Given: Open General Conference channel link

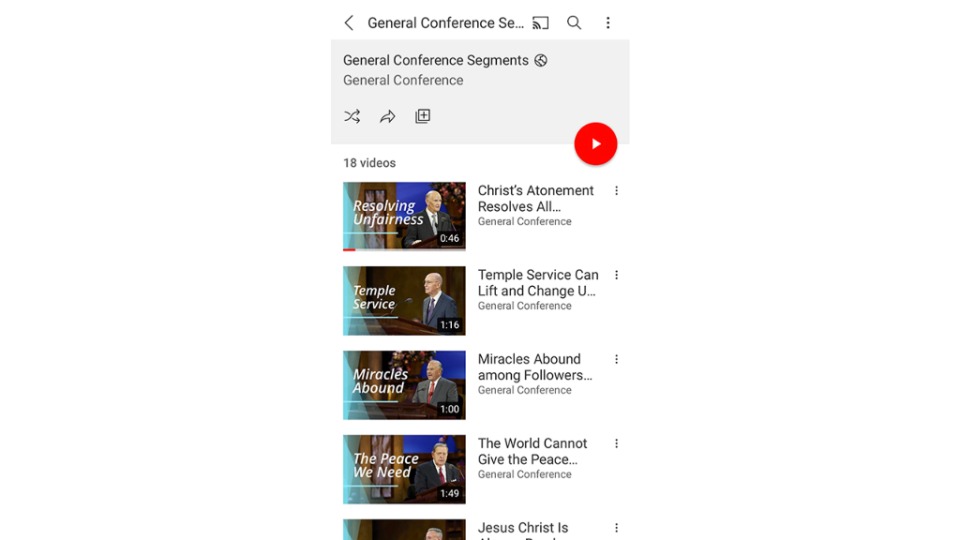Looking at the screenshot, I should click(x=403, y=80).
